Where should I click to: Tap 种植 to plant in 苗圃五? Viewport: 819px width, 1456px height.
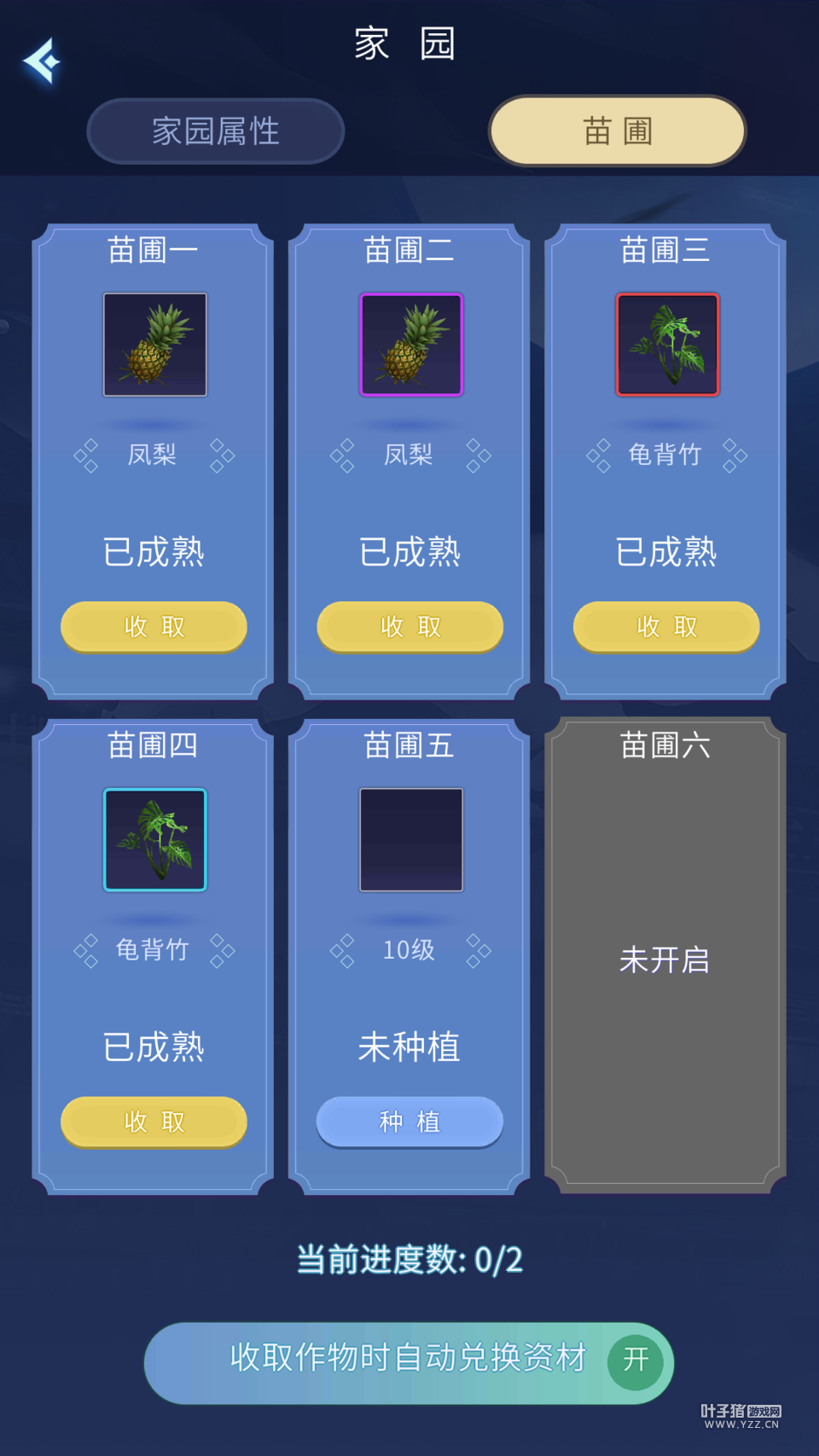click(x=409, y=1122)
